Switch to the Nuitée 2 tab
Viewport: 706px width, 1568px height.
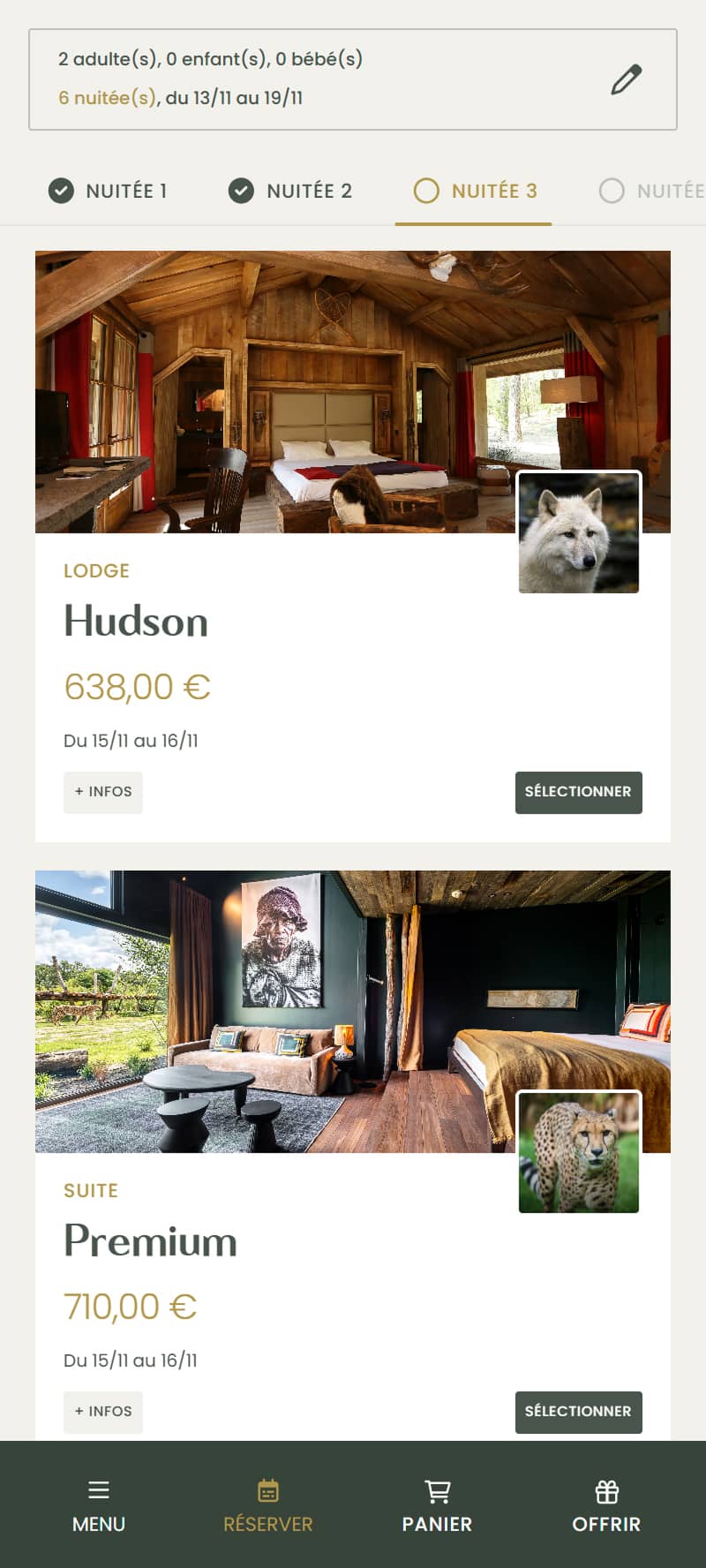[x=290, y=191]
